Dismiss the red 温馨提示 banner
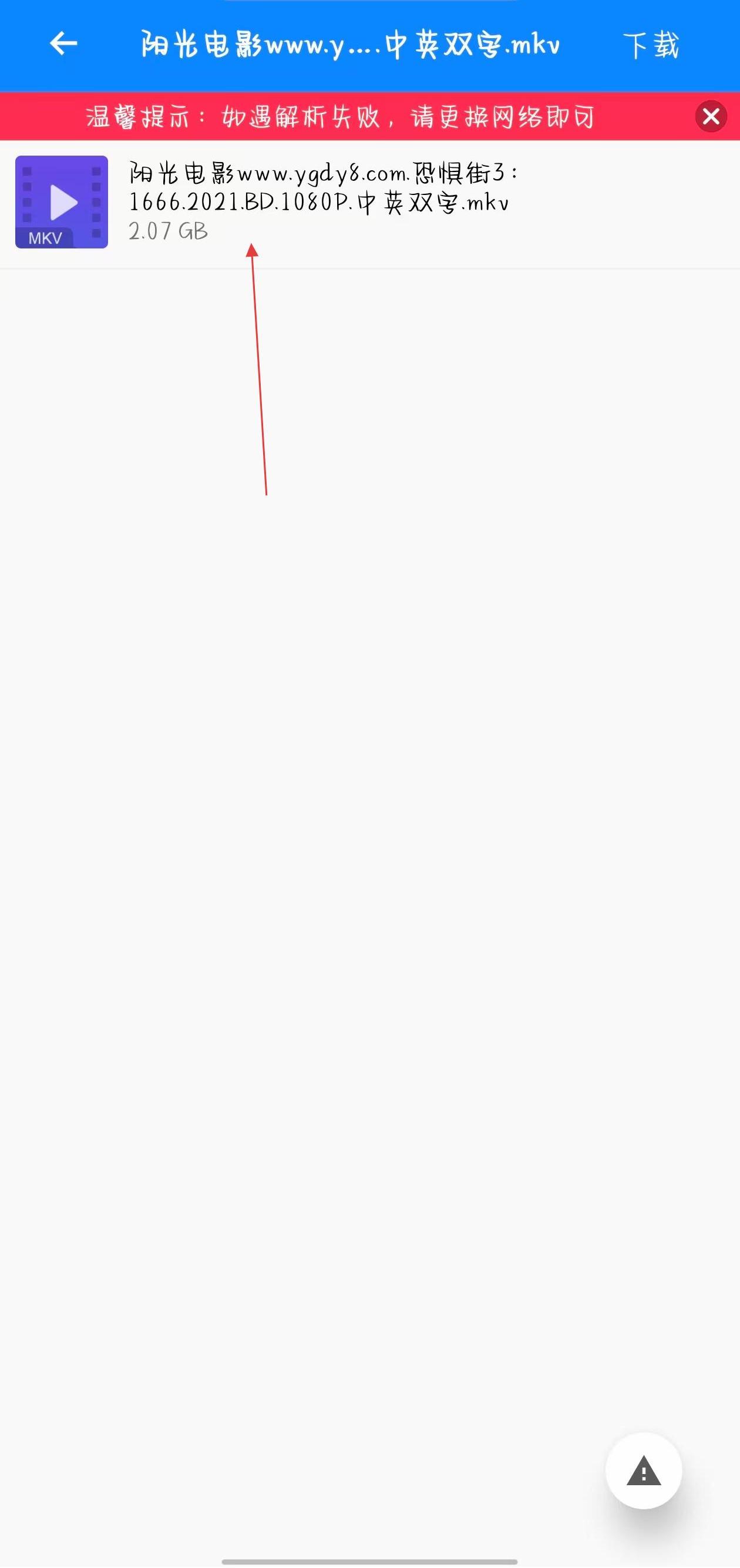 click(x=711, y=116)
